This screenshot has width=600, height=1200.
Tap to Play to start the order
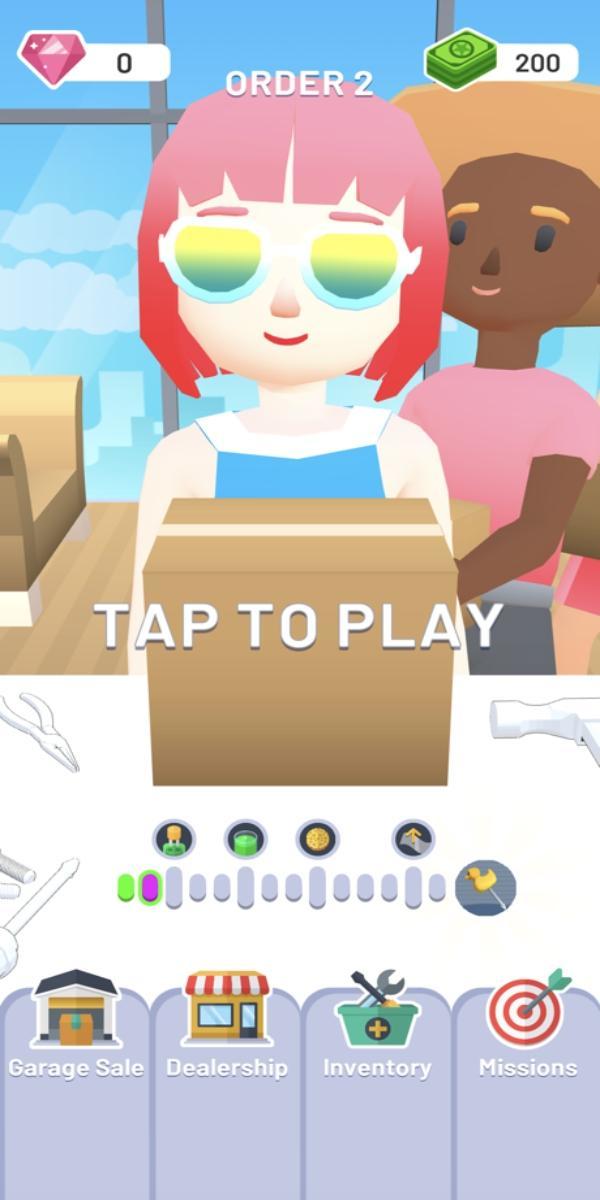pos(299,626)
